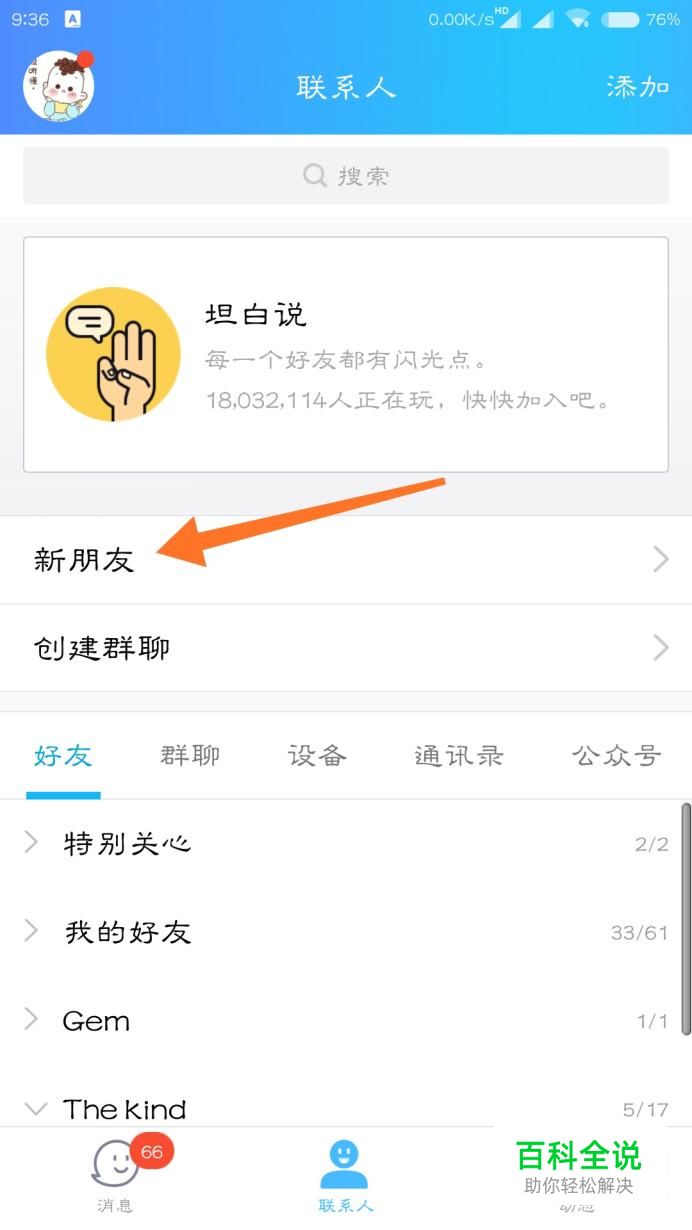
Task: Go to the 消息 messages tab
Action: pyautogui.click(x=116, y=1176)
